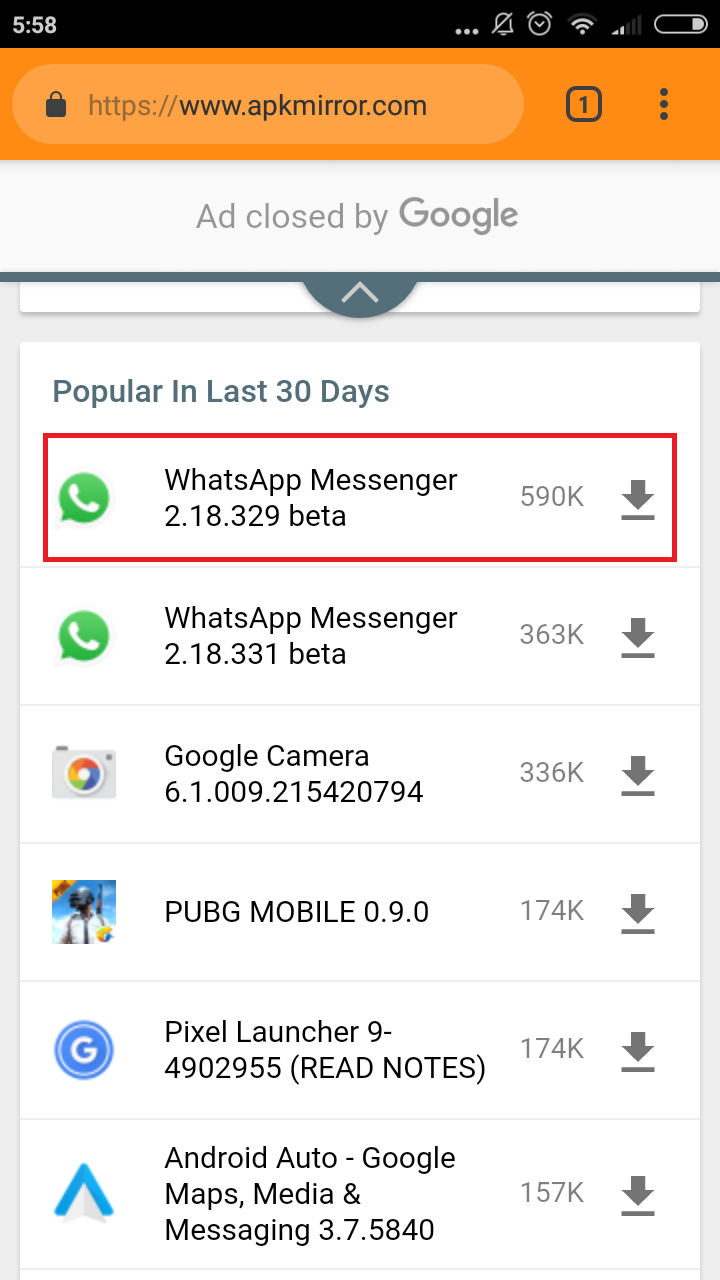The image size is (720, 1280).
Task: Open WhatsApp Messenger 2.18.329 beta entry
Action: [x=311, y=497]
